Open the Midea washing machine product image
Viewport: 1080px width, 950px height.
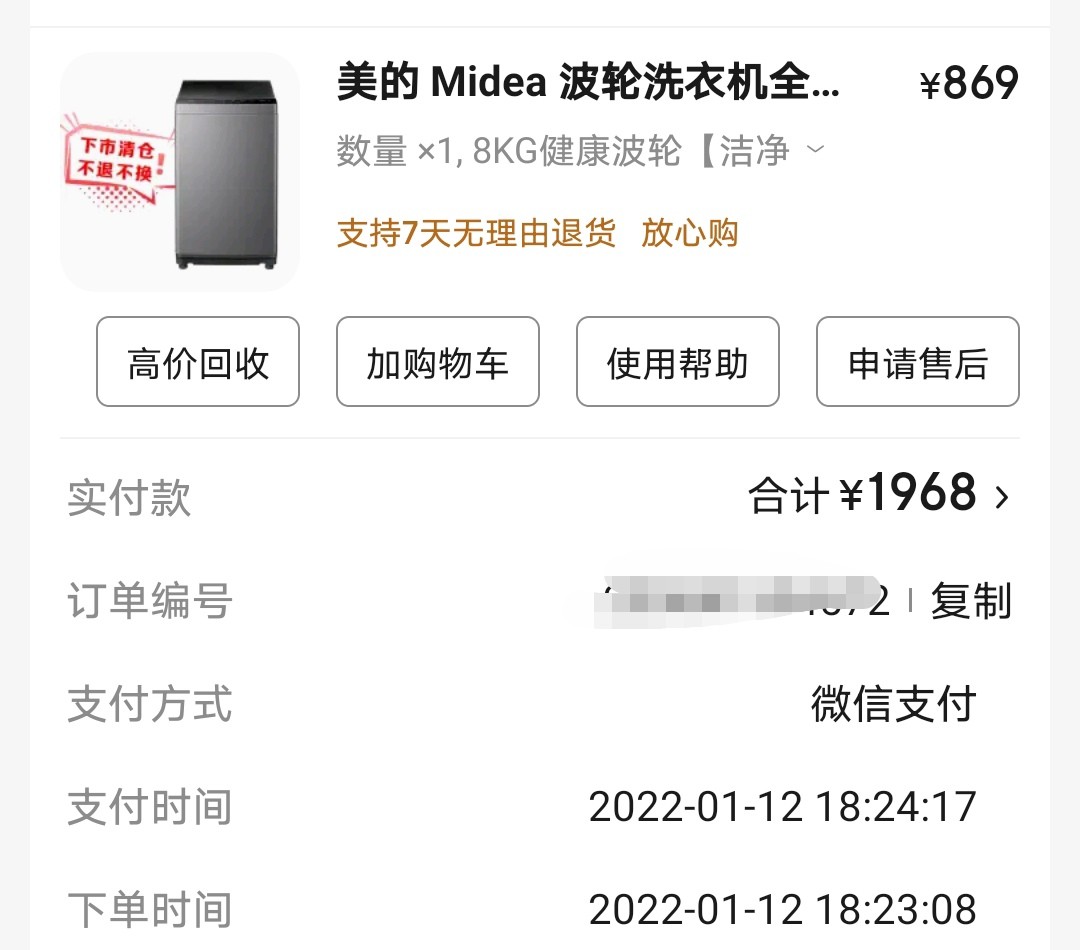(180, 172)
